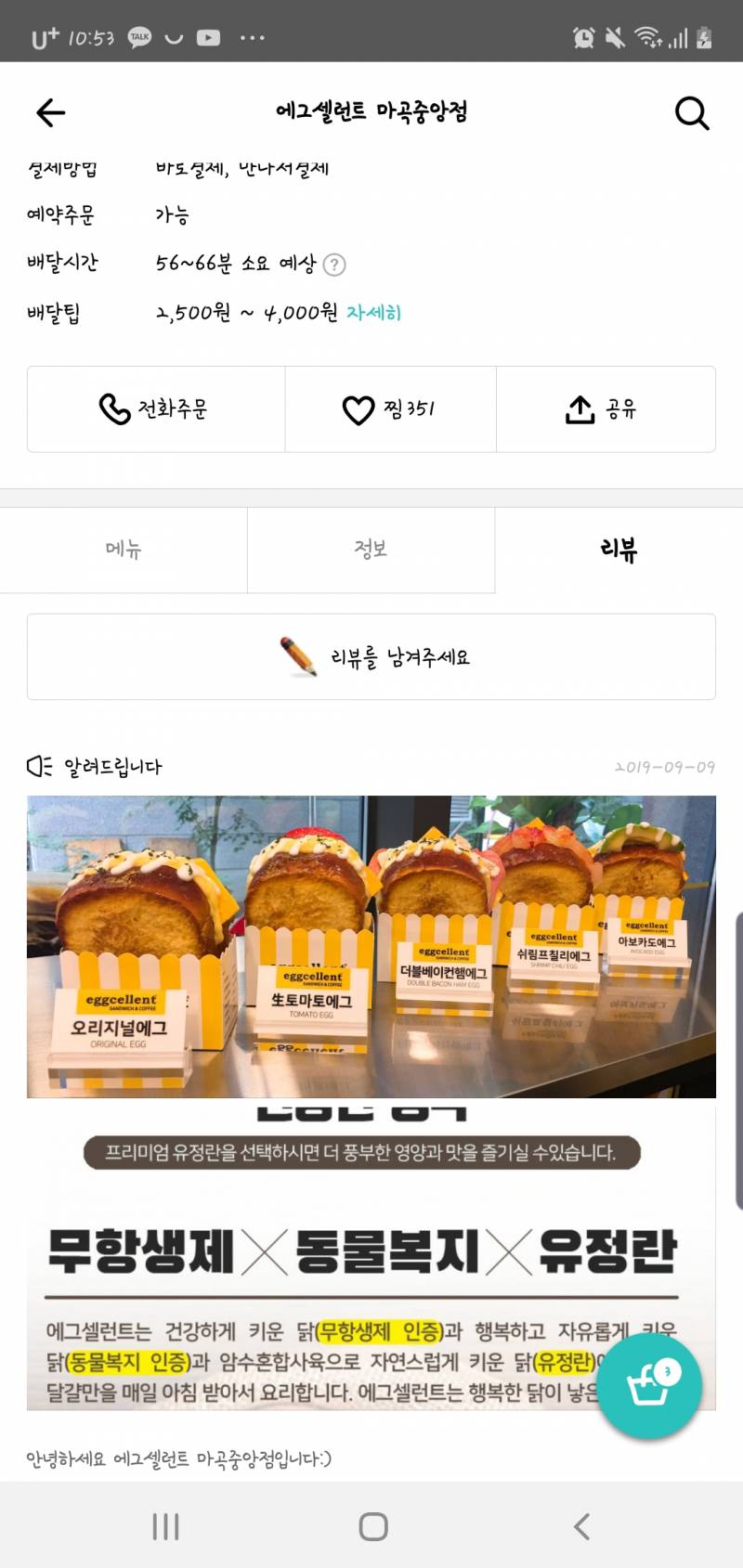Open the KakaoTalk notification icon
The width and height of the screenshot is (743, 1568).
(x=137, y=38)
